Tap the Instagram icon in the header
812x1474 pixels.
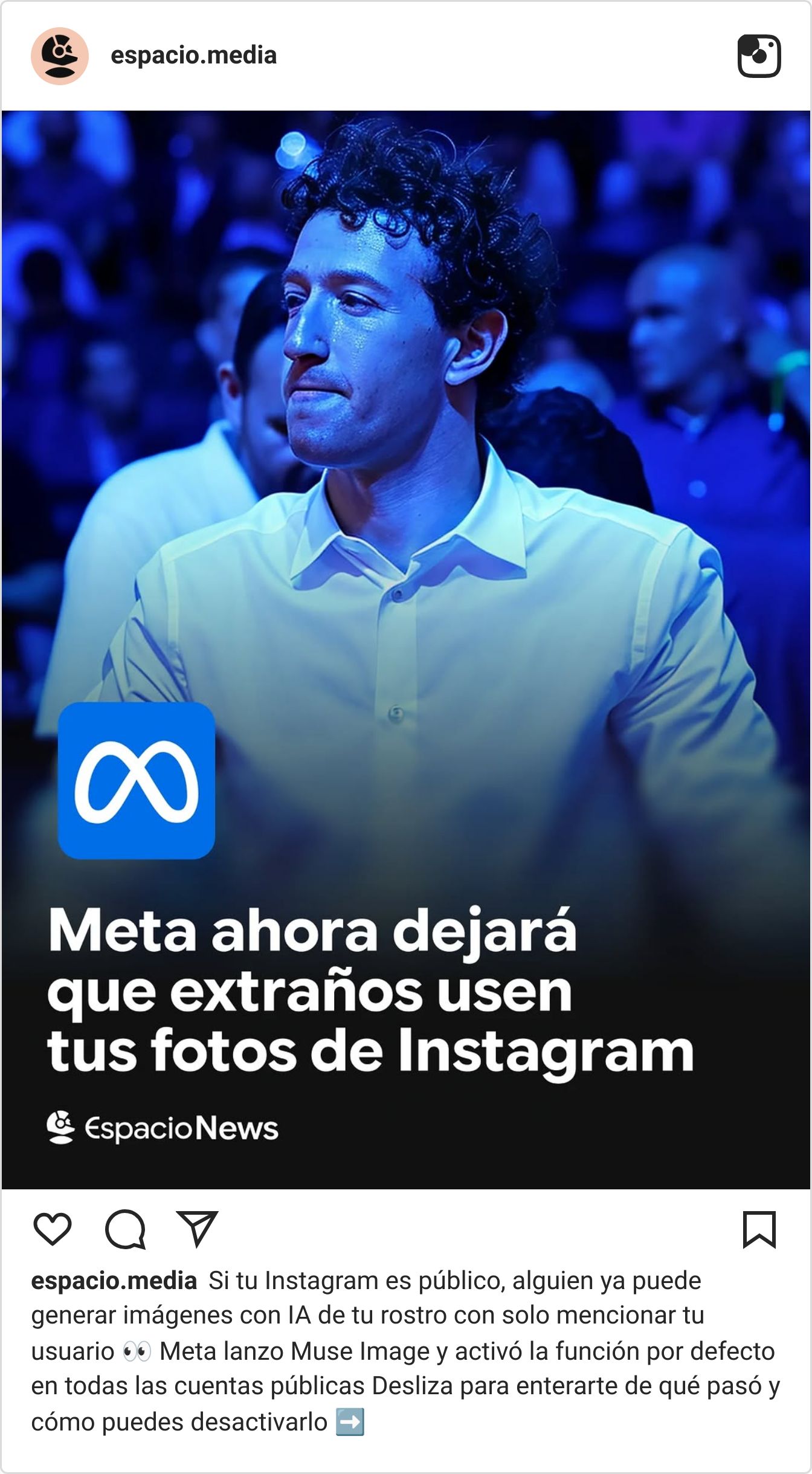click(759, 56)
